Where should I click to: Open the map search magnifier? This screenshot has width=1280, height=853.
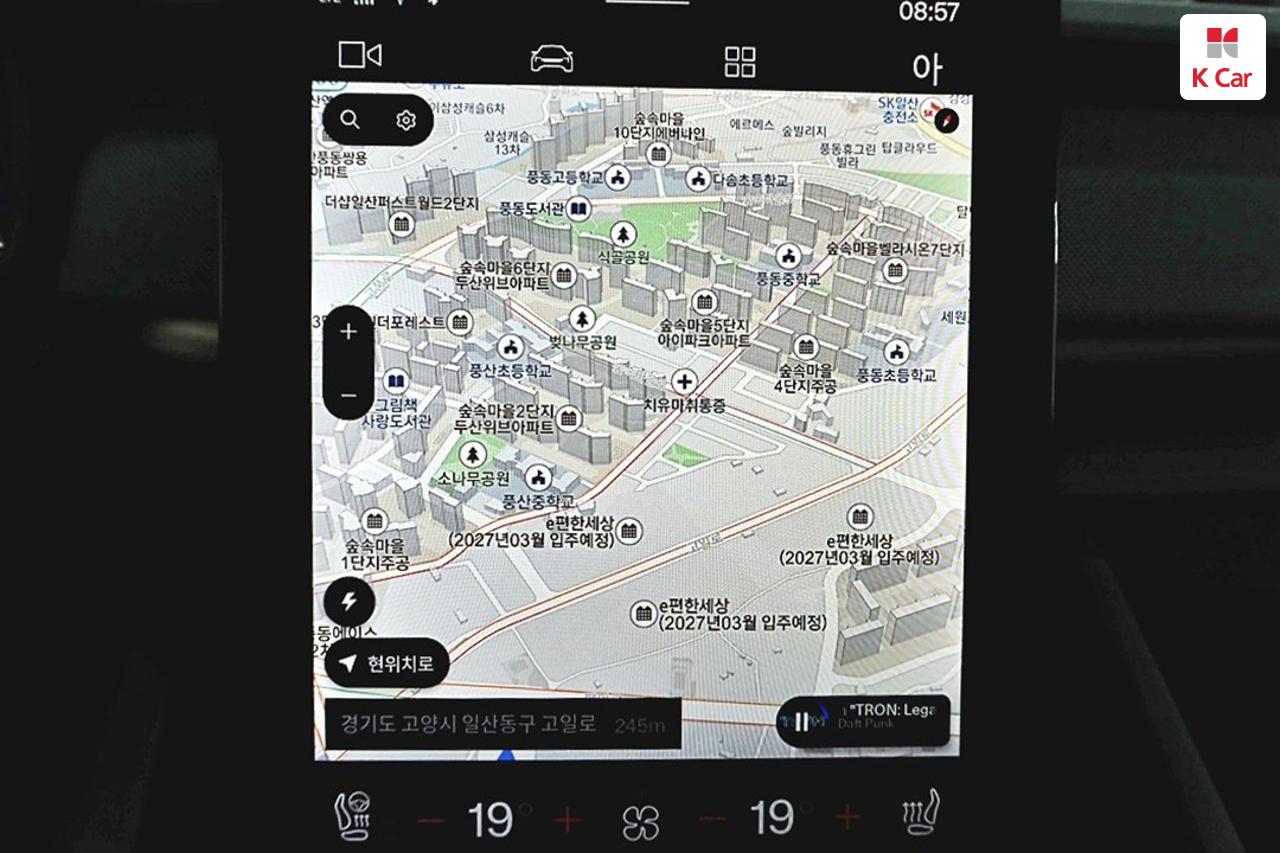(350, 120)
